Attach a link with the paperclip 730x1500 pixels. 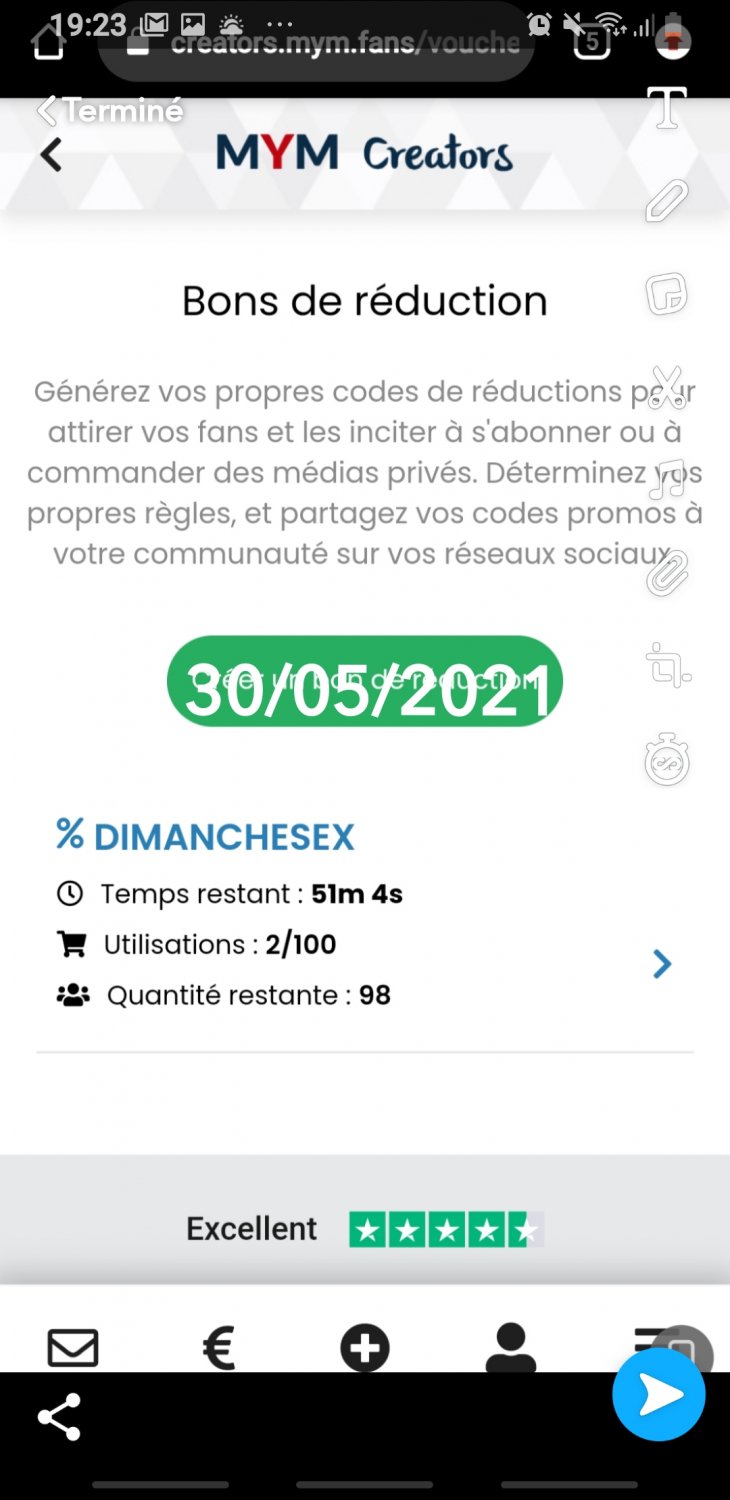(x=667, y=574)
